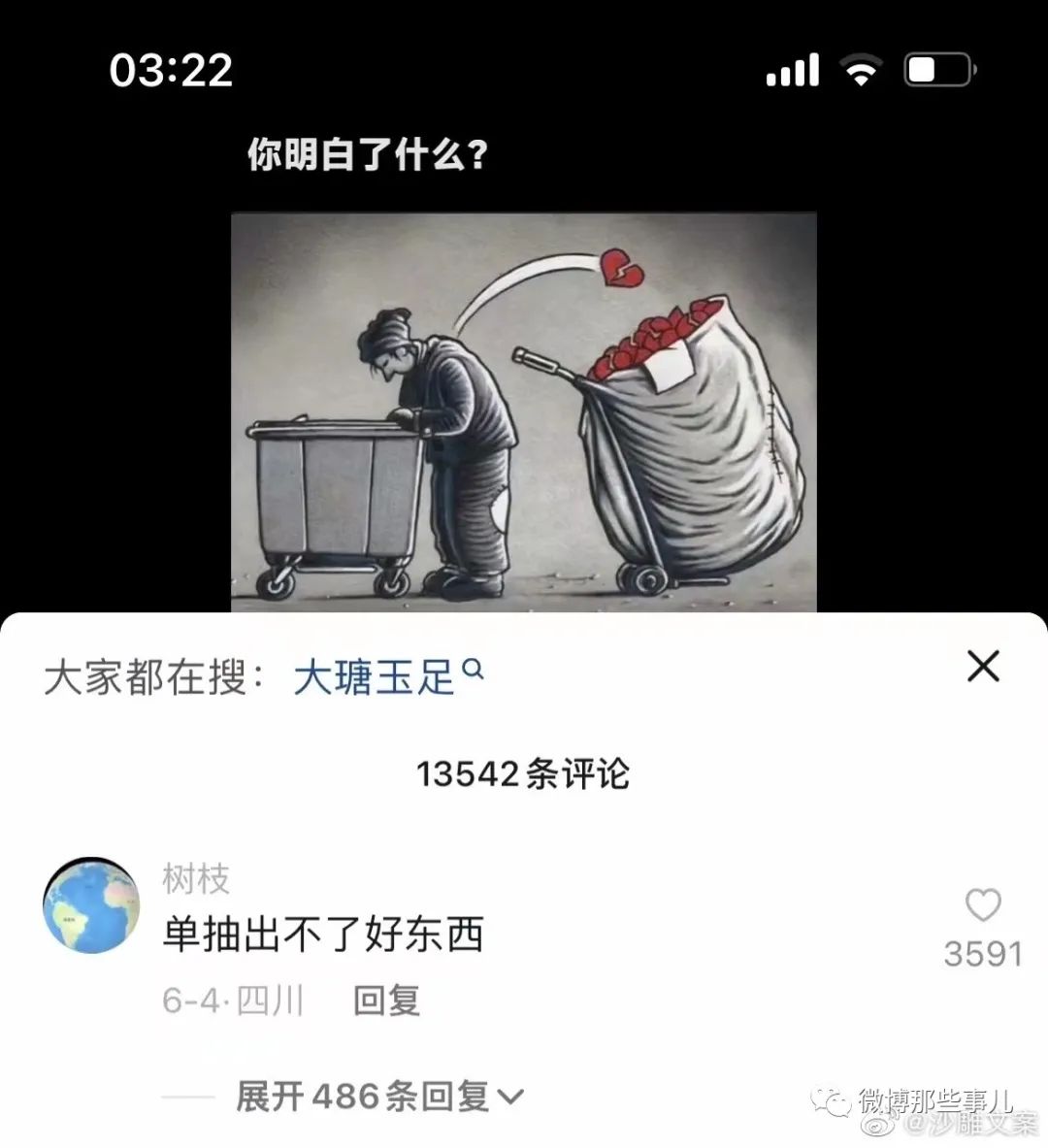Expand the 486 replies

click(378, 1098)
